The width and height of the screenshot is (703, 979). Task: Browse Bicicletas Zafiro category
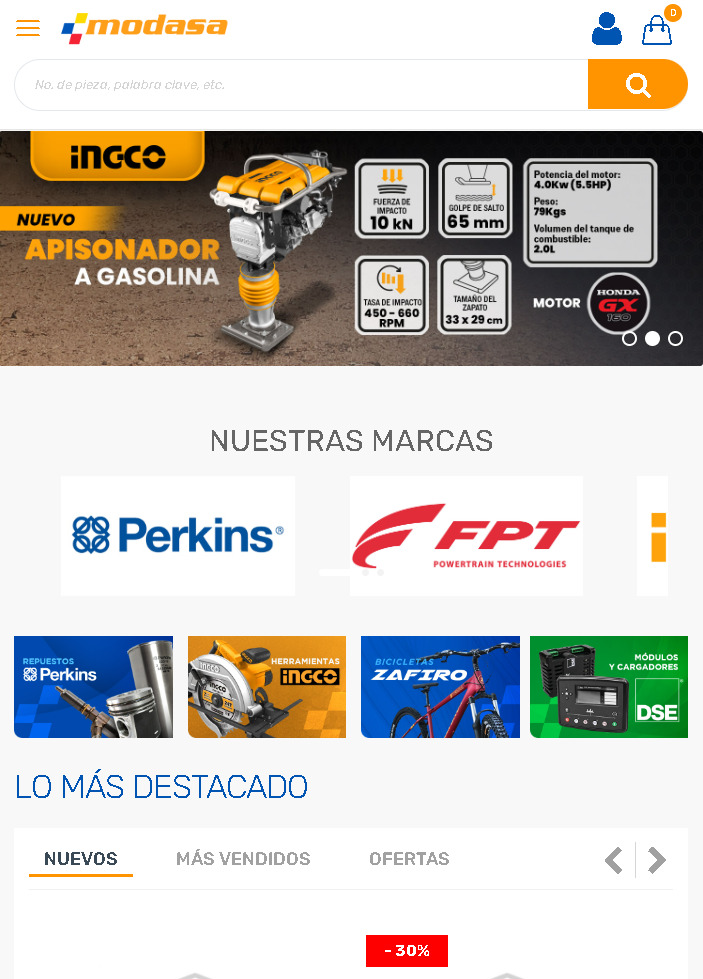click(440, 687)
